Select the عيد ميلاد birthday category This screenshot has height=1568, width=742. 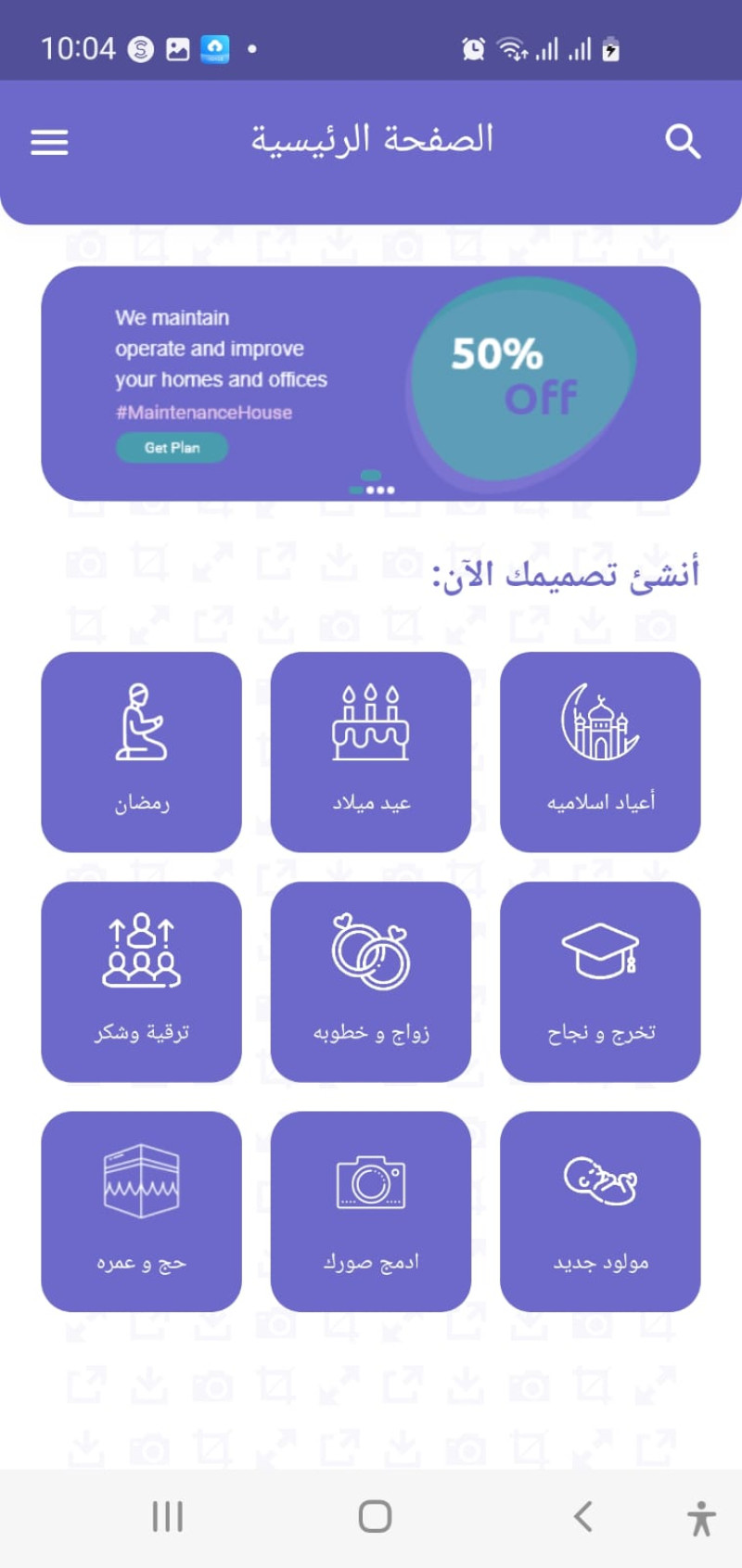371,752
